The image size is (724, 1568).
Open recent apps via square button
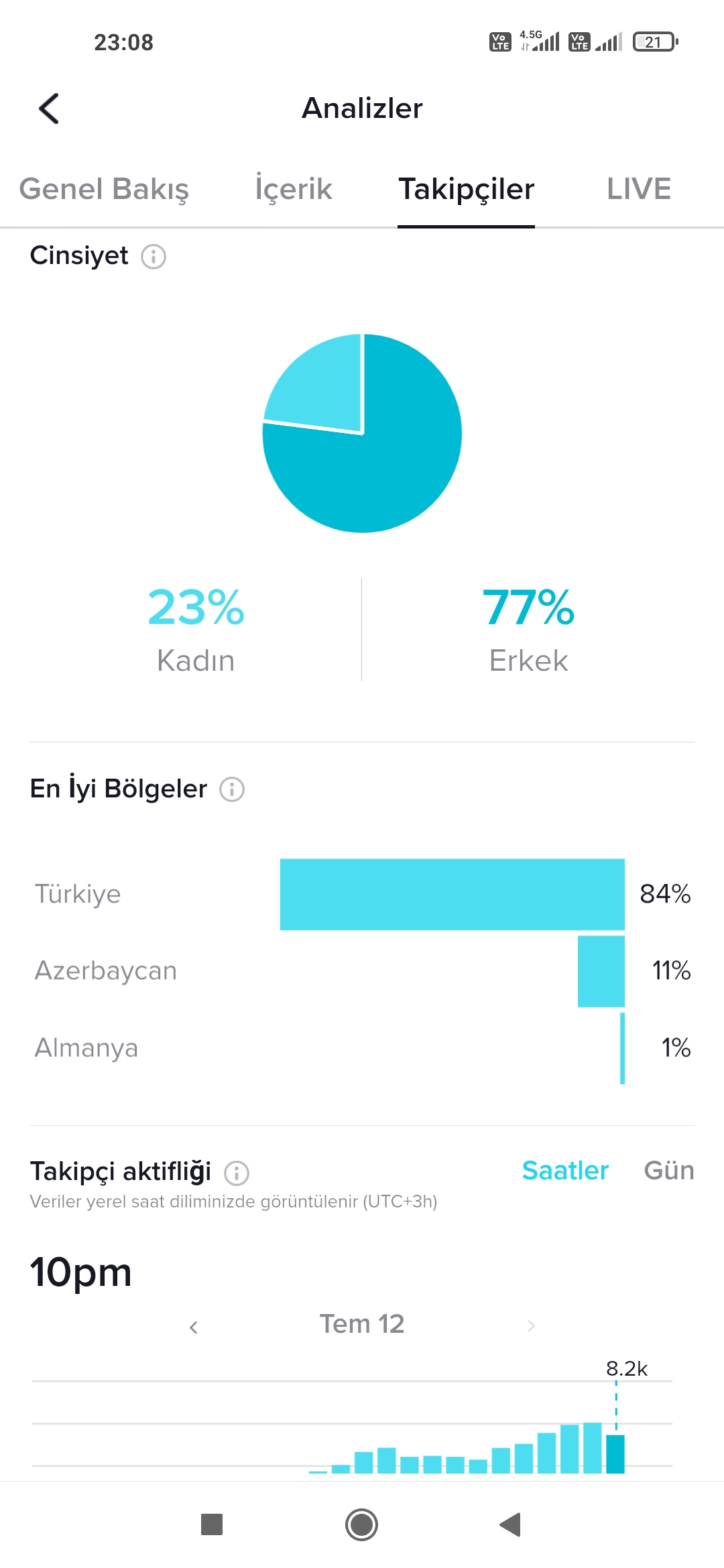(x=212, y=1524)
